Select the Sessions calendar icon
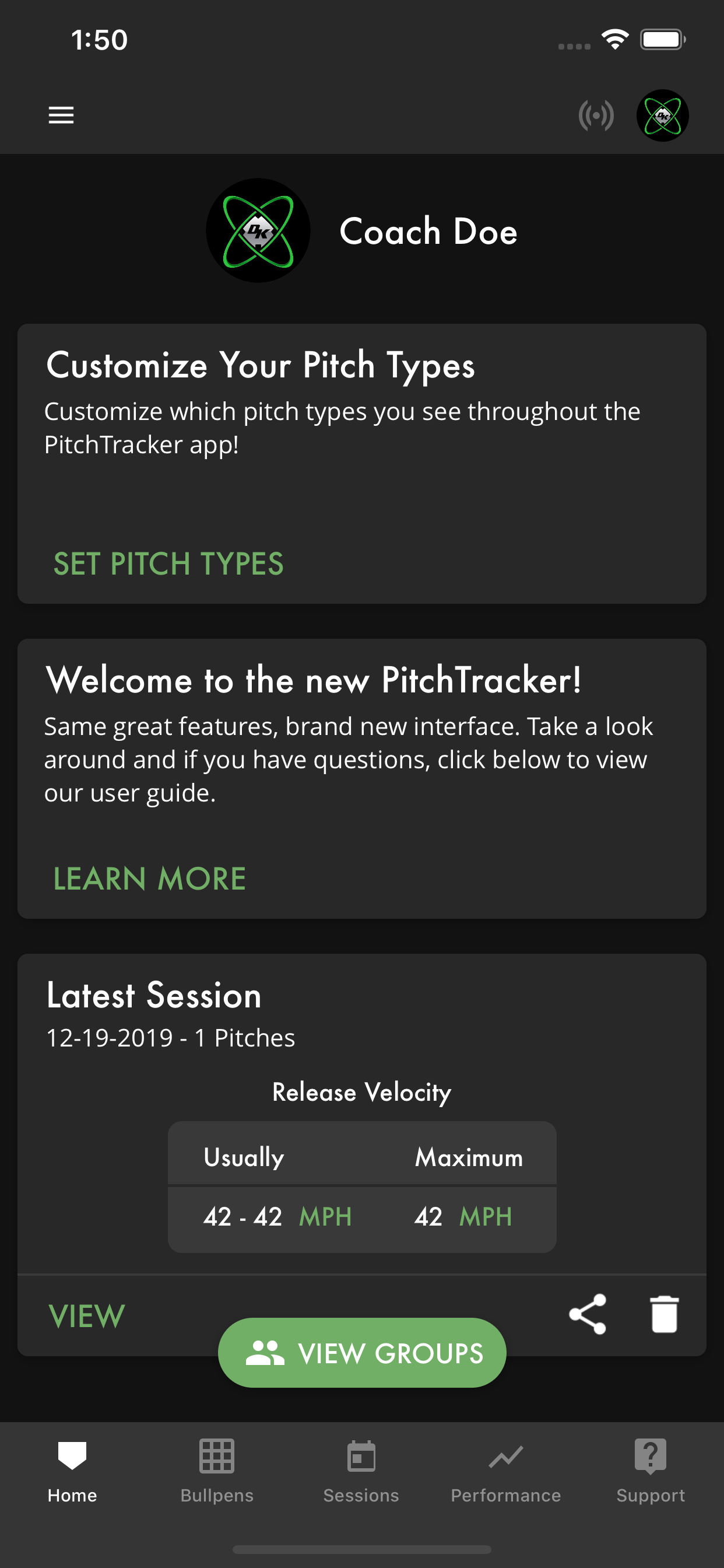Image resolution: width=724 pixels, height=1568 pixels. pyautogui.click(x=361, y=1456)
